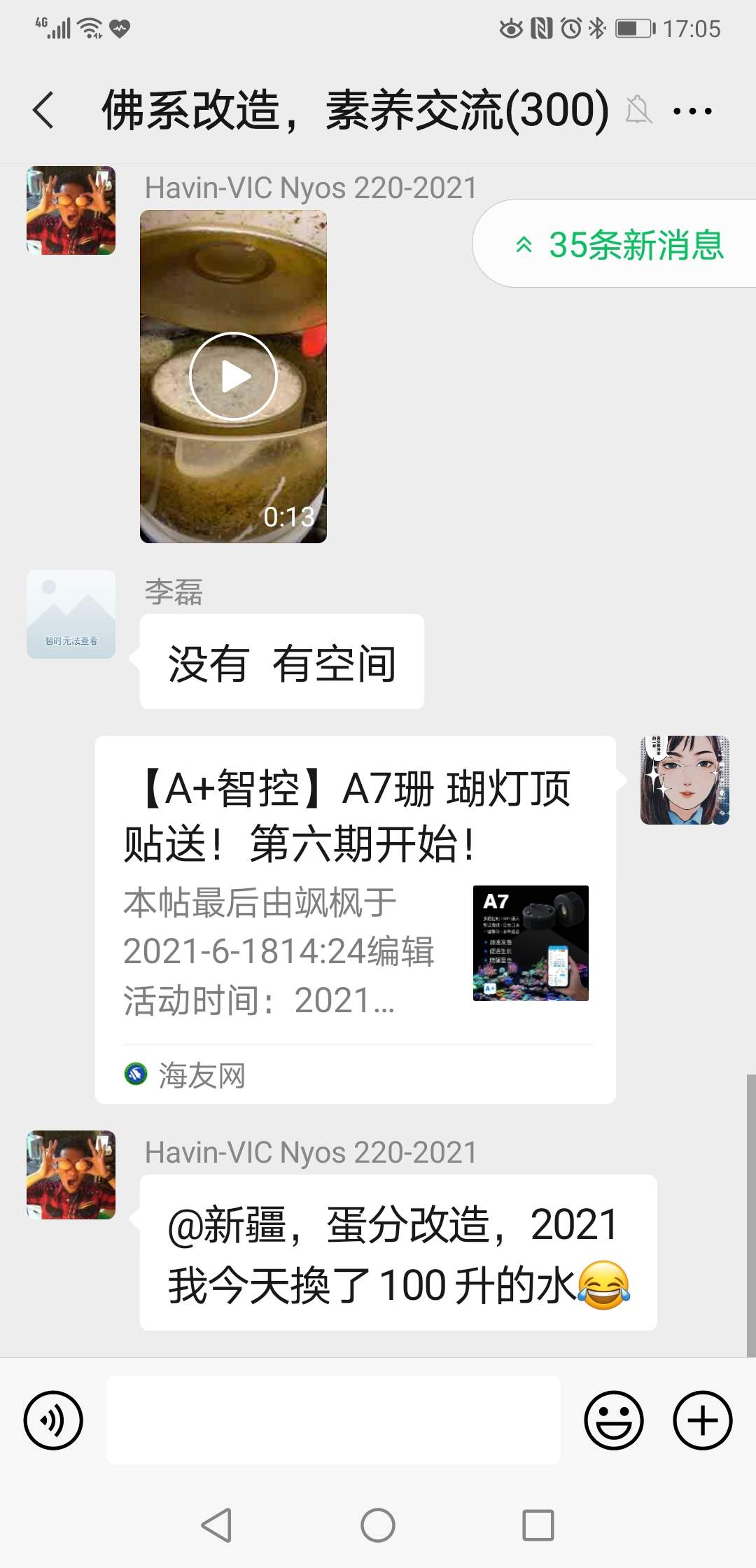The image size is (756, 1568).
Task: View my own avatar profile
Action: tap(685, 779)
